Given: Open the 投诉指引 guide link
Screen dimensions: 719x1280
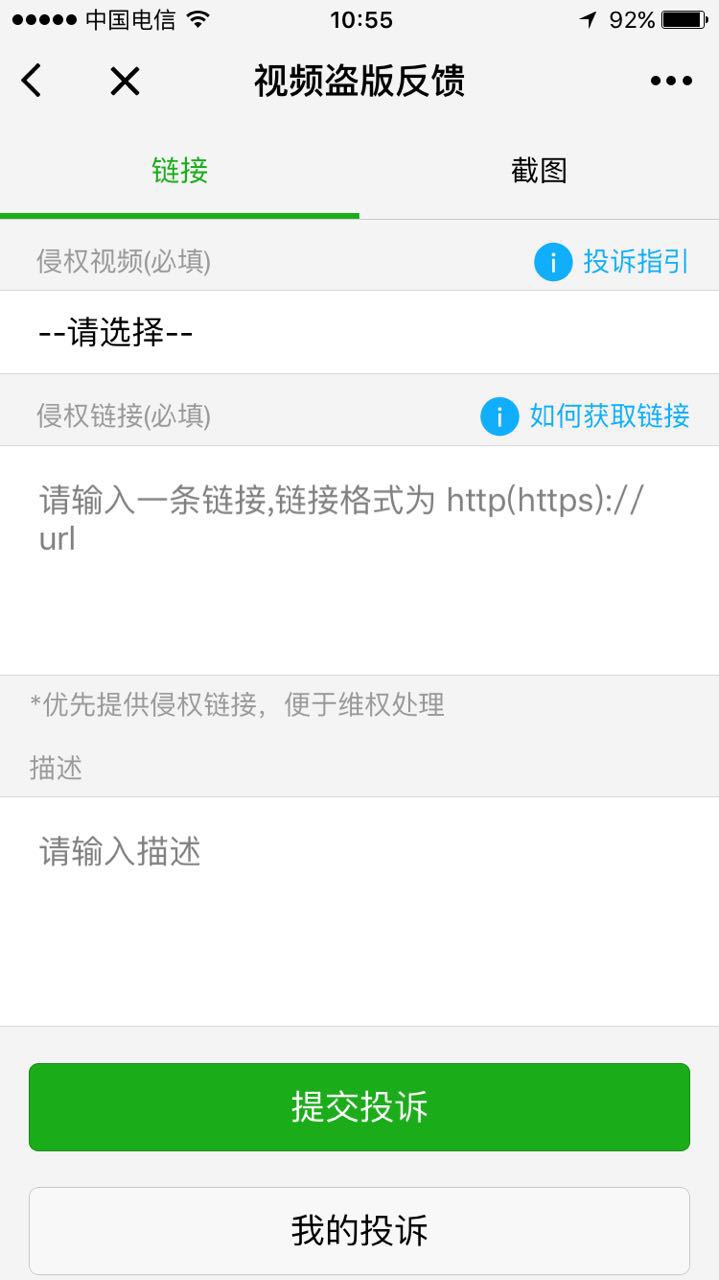Looking at the screenshot, I should [x=612, y=262].
